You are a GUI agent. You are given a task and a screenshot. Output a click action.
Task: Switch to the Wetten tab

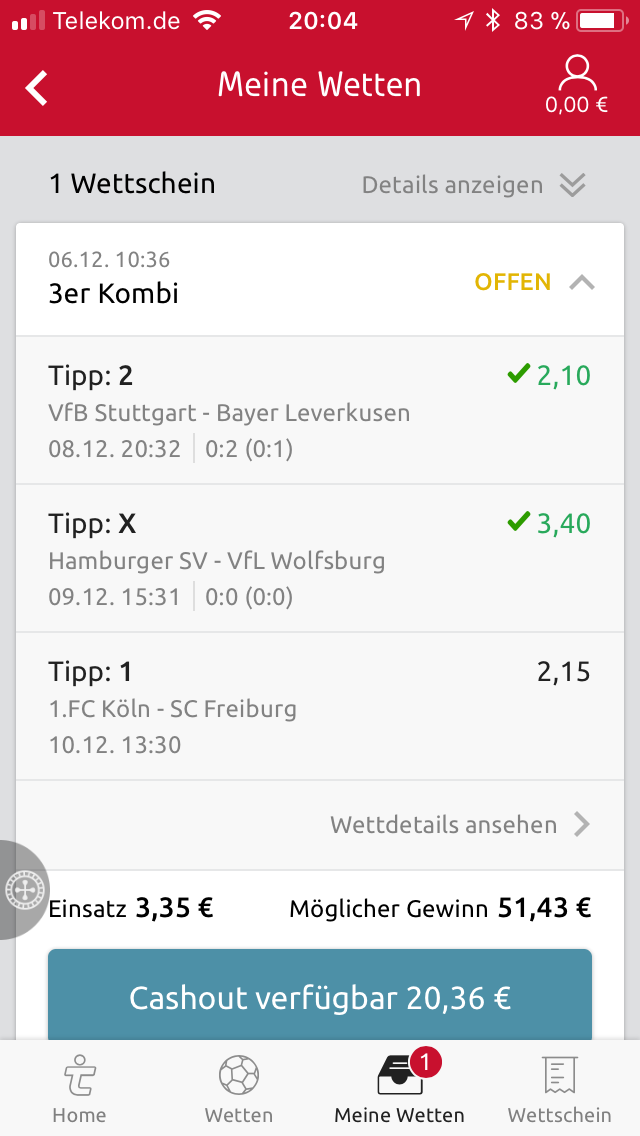(x=239, y=1089)
